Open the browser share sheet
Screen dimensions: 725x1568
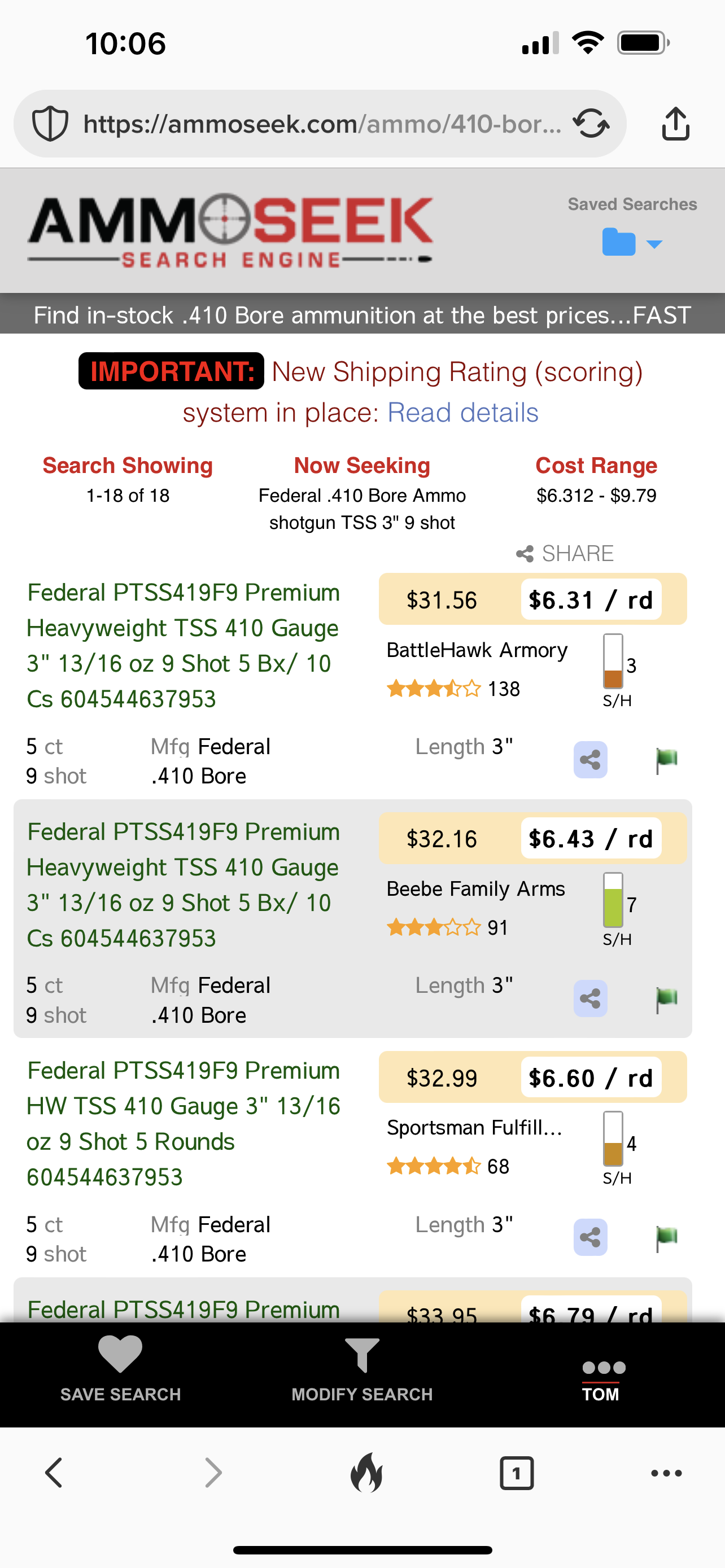[x=675, y=124]
